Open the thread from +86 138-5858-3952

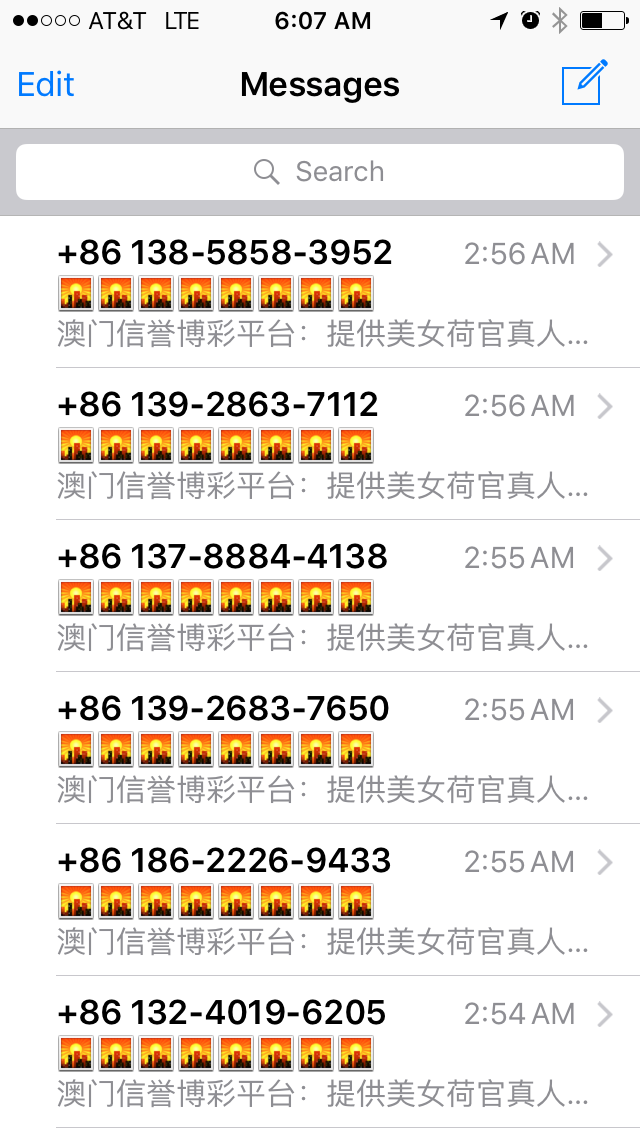(320, 292)
